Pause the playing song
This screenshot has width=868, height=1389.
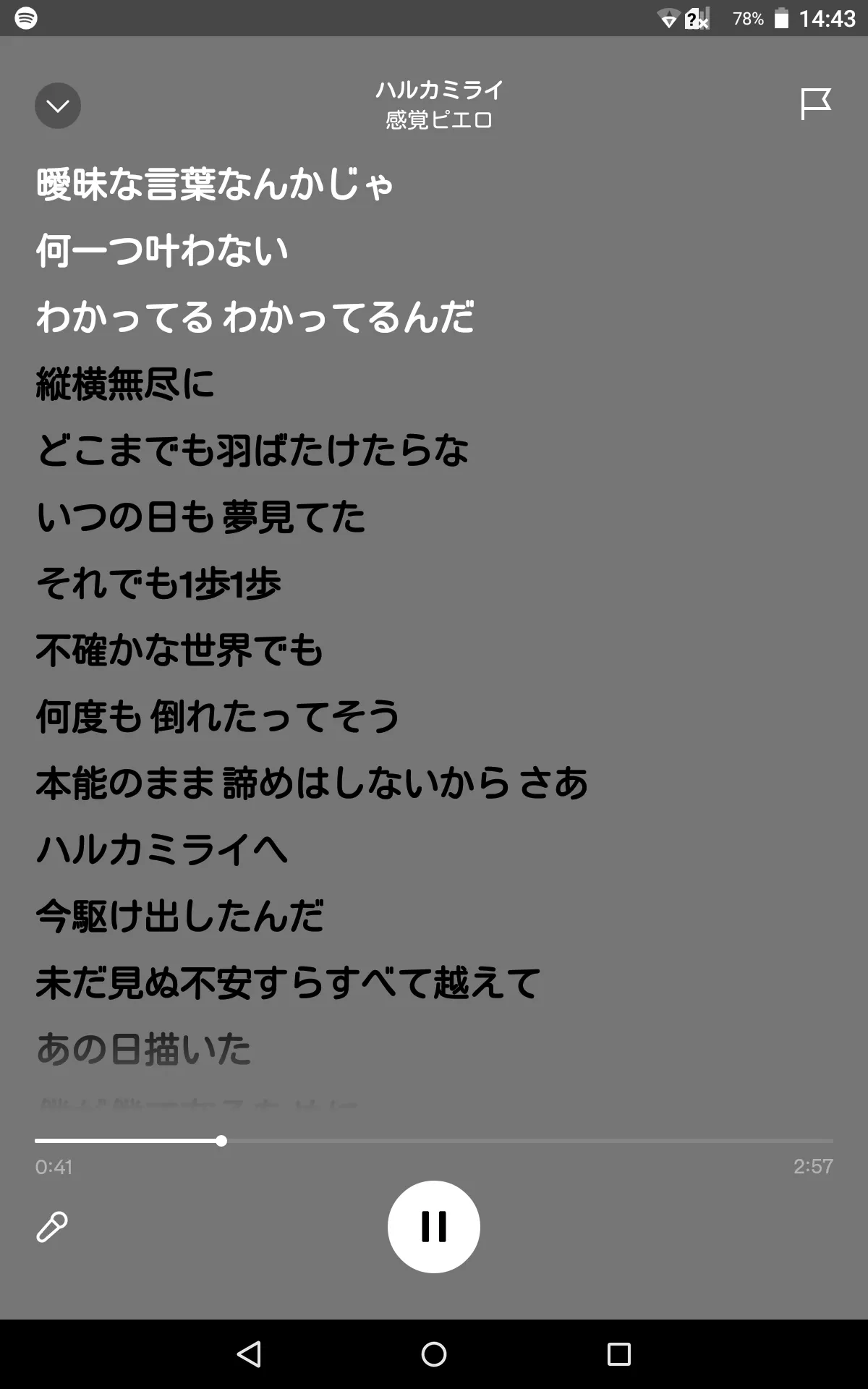click(434, 1227)
